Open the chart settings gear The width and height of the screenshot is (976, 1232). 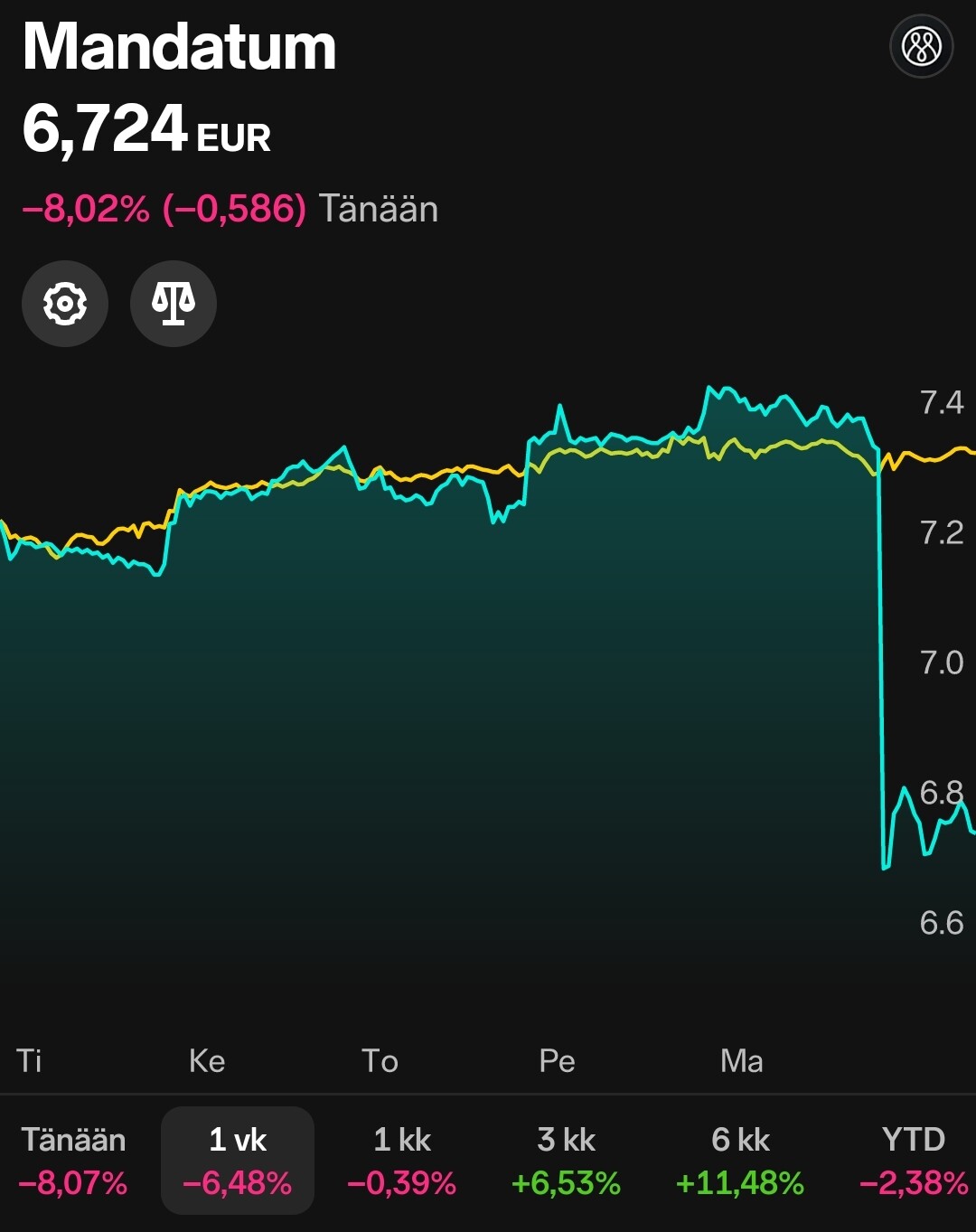65,304
